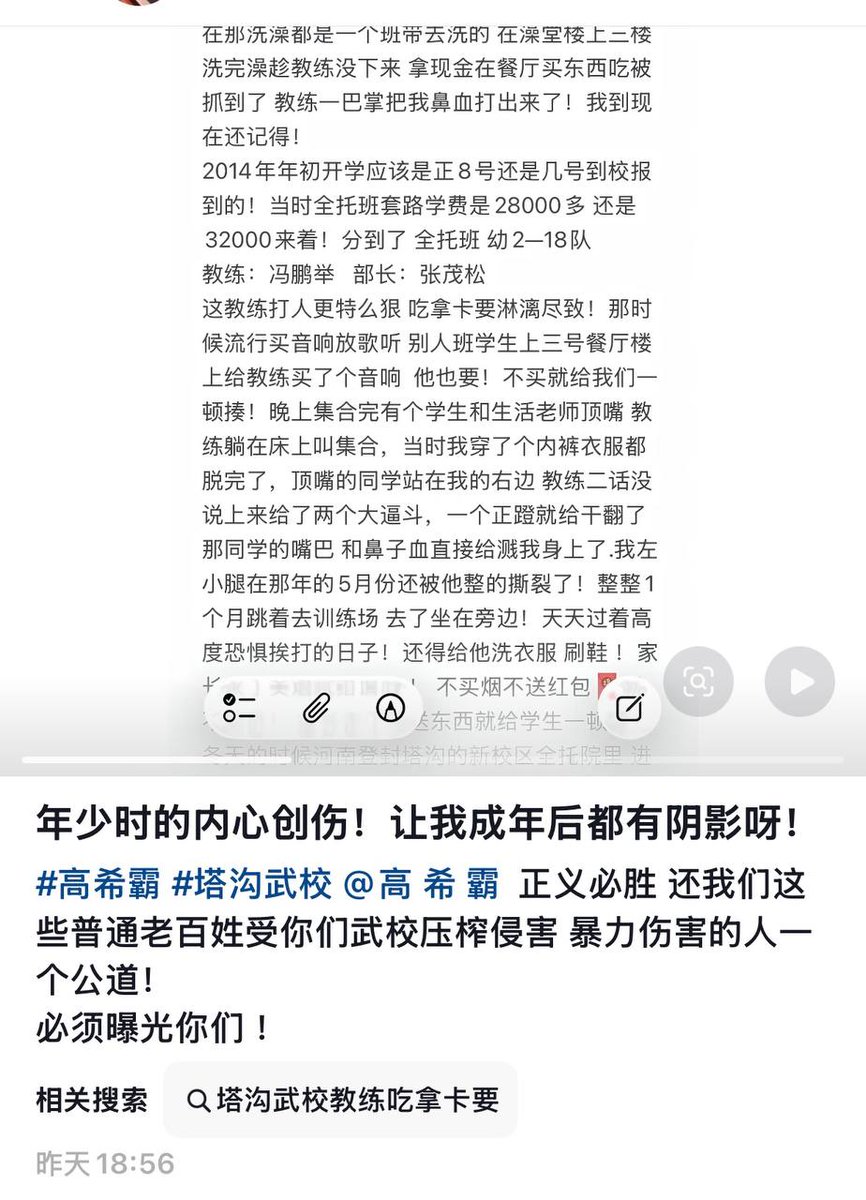
Task: Open the image search scan icon
Action: coord(697,681)
